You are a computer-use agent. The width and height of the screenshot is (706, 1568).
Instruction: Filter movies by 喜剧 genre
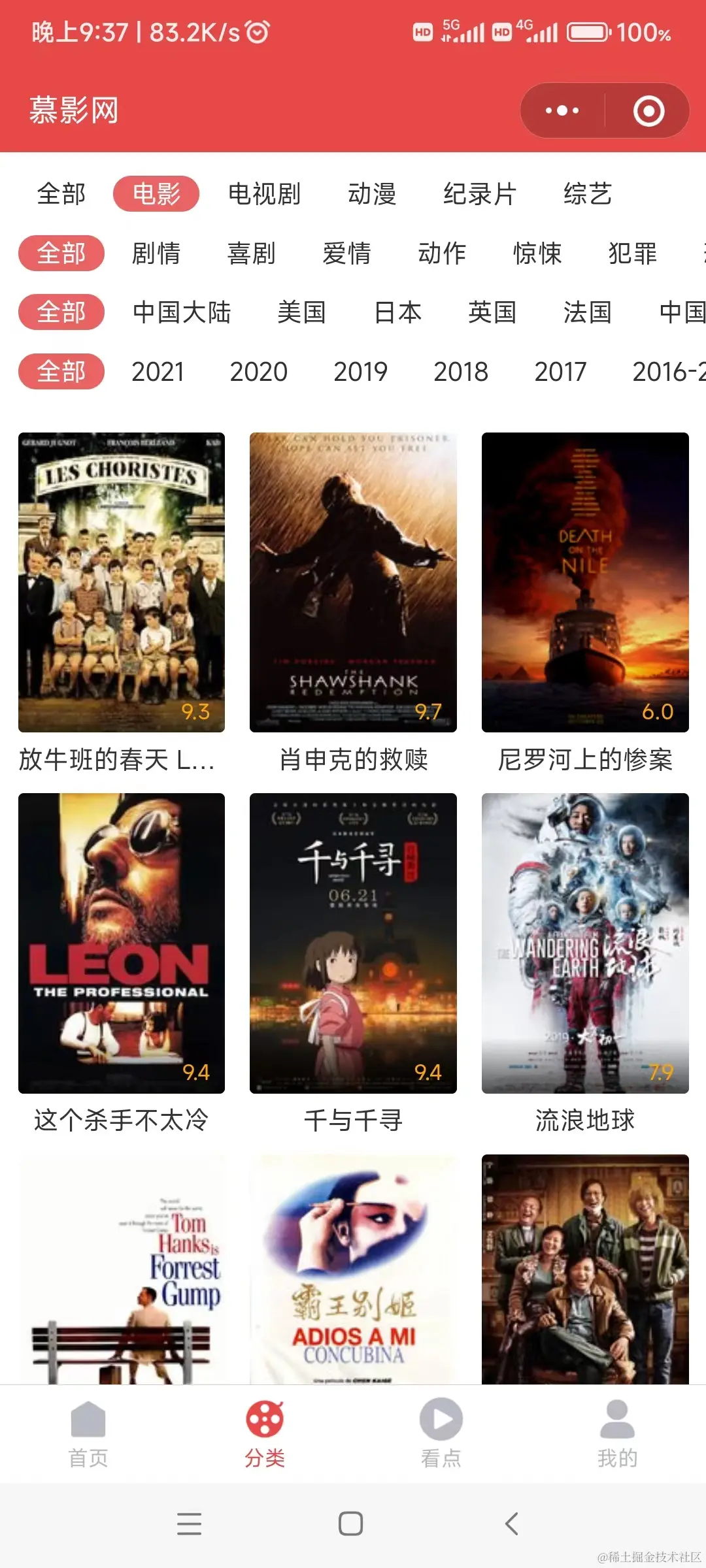pyautogui.click(x=252, y=253)
